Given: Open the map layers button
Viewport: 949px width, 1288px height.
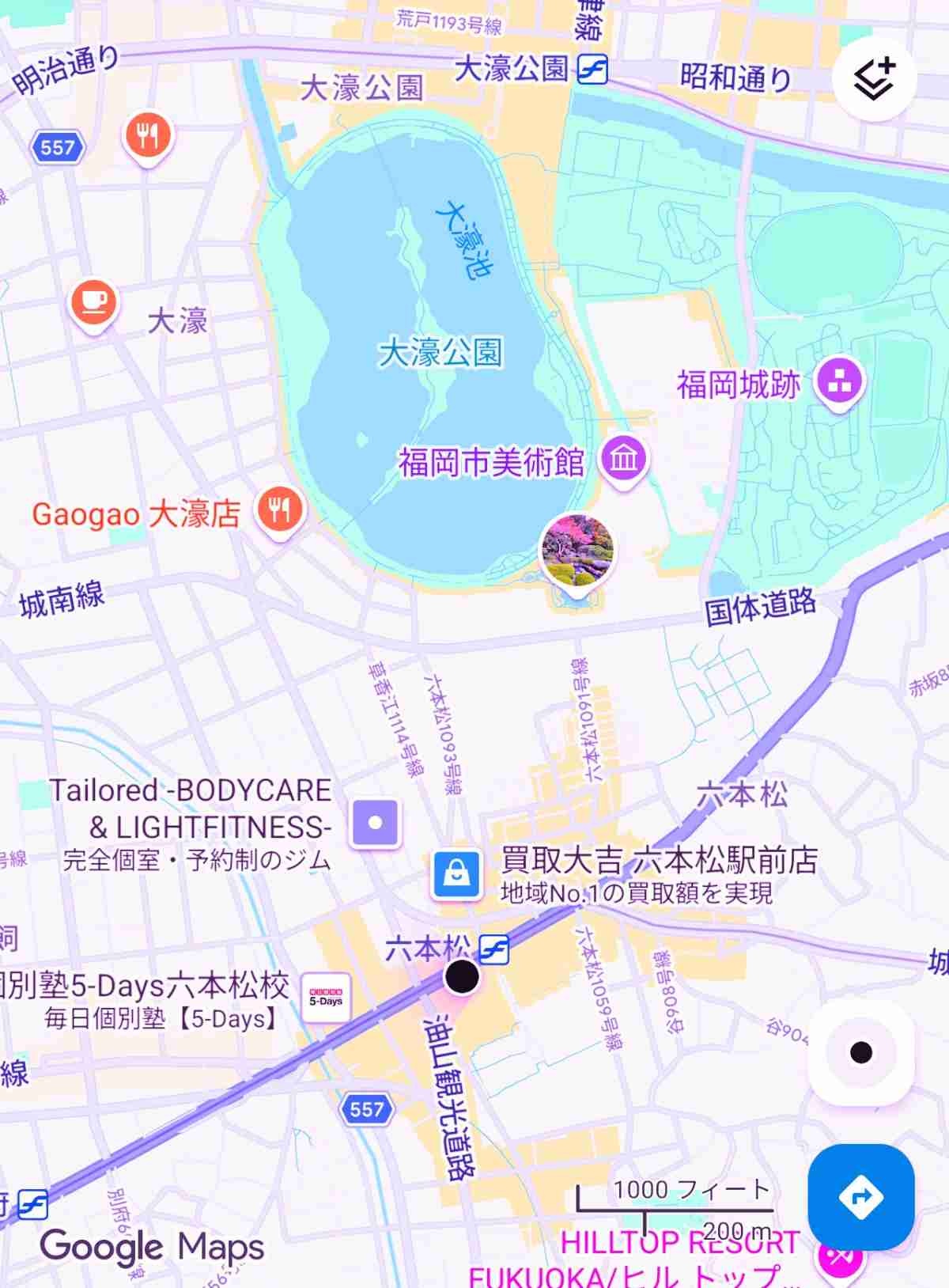Looking at the screenshot, I should point(874,78).
